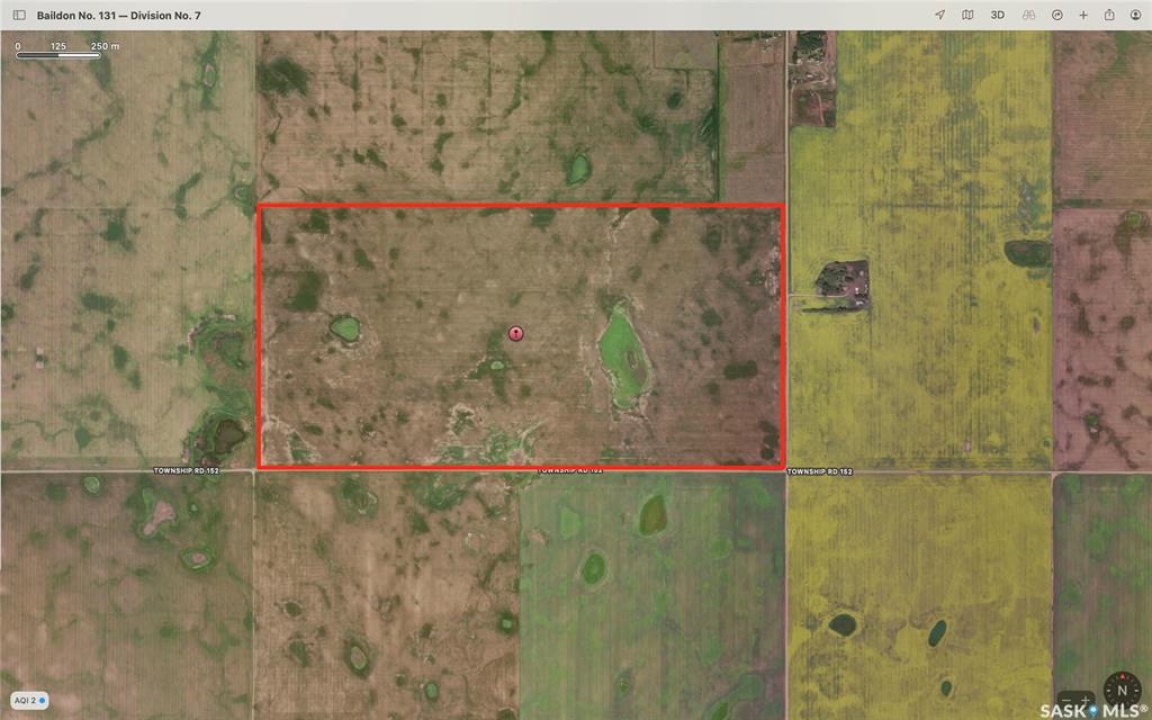Viewport: 1152px width, 720px height.
Task: Open the account profile icon
Action: point(1136,15)
